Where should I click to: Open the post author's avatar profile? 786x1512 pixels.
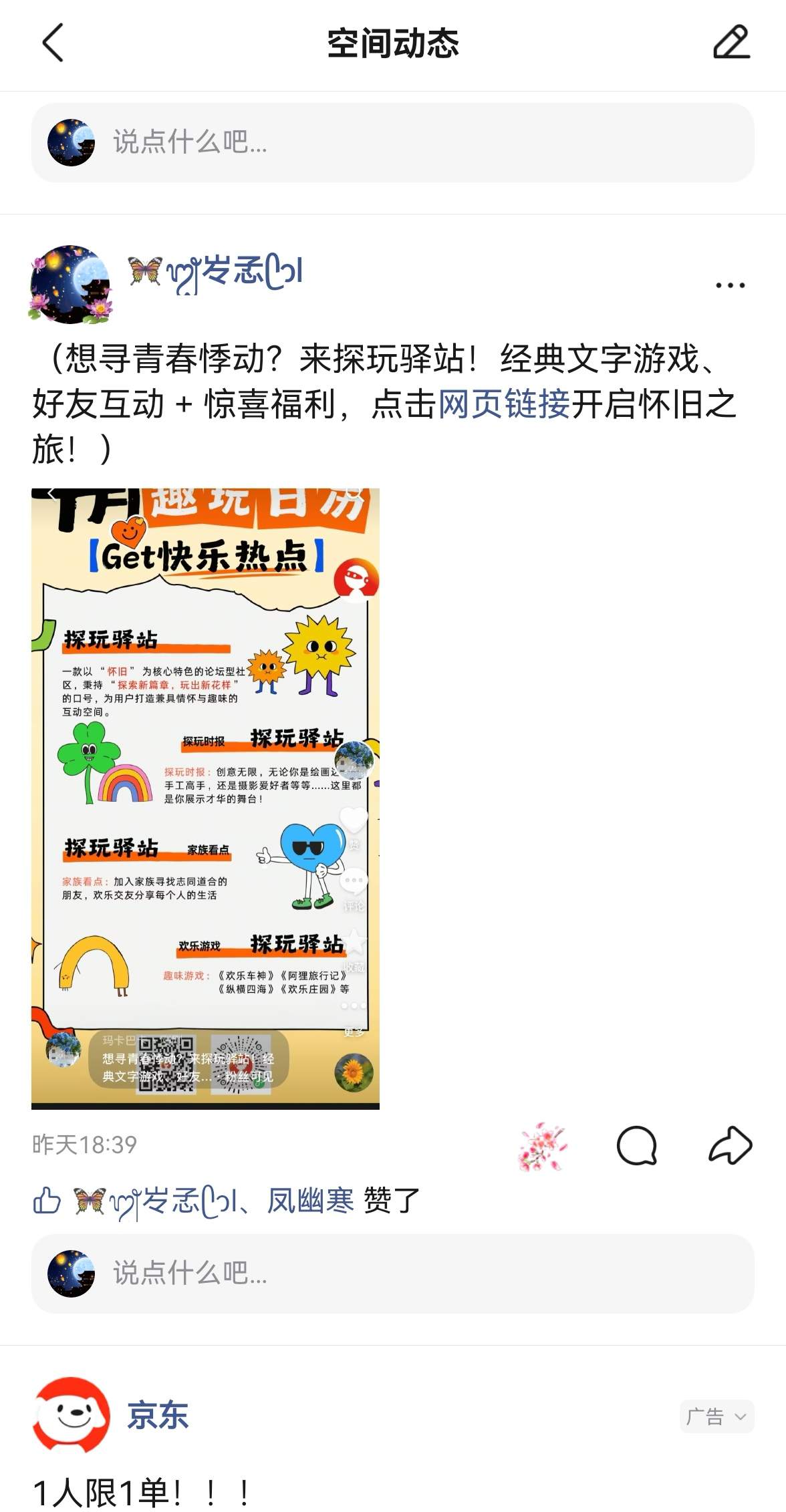tap(71, 285)
